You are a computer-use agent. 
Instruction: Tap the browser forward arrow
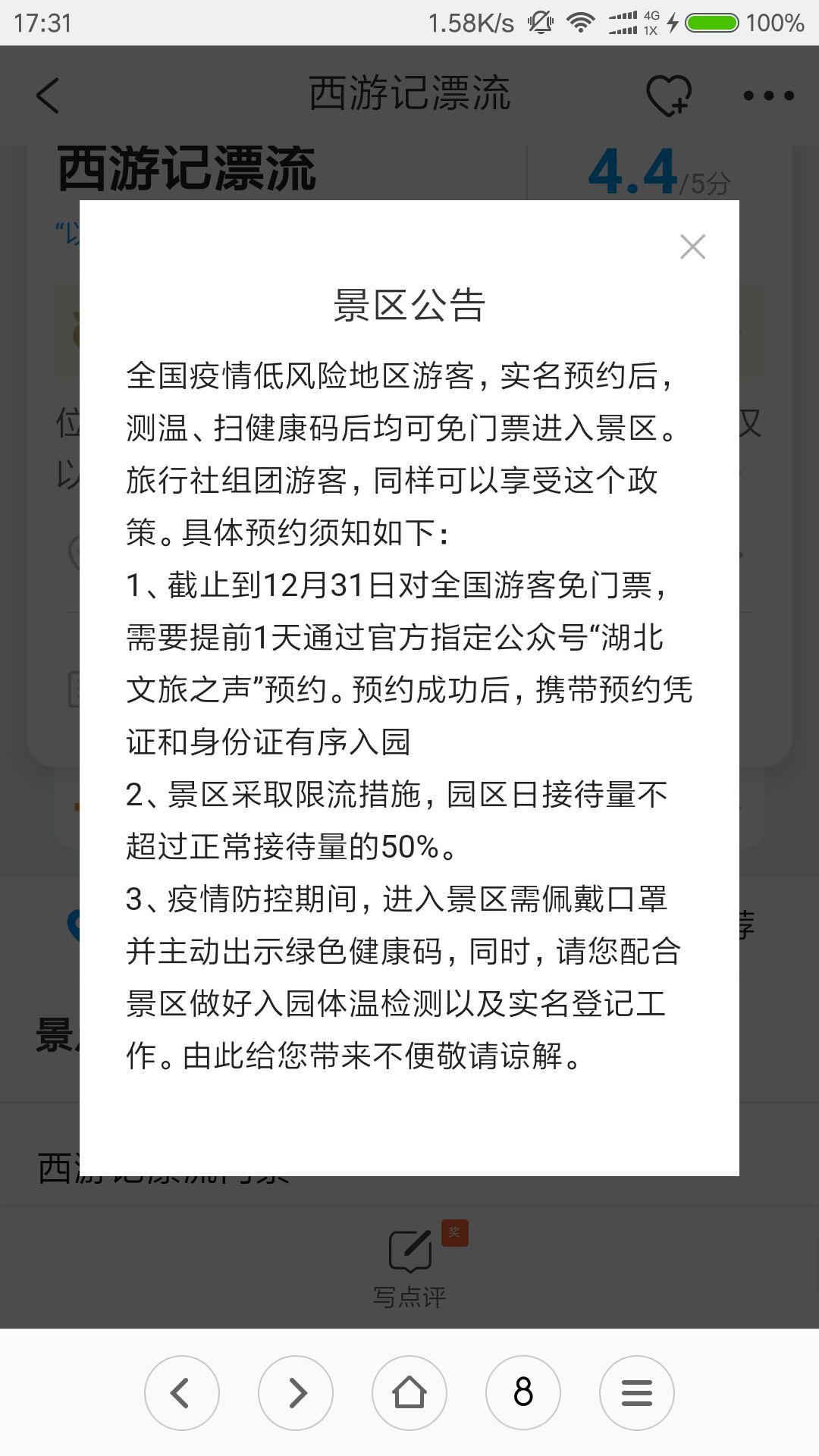[296, 1393]
